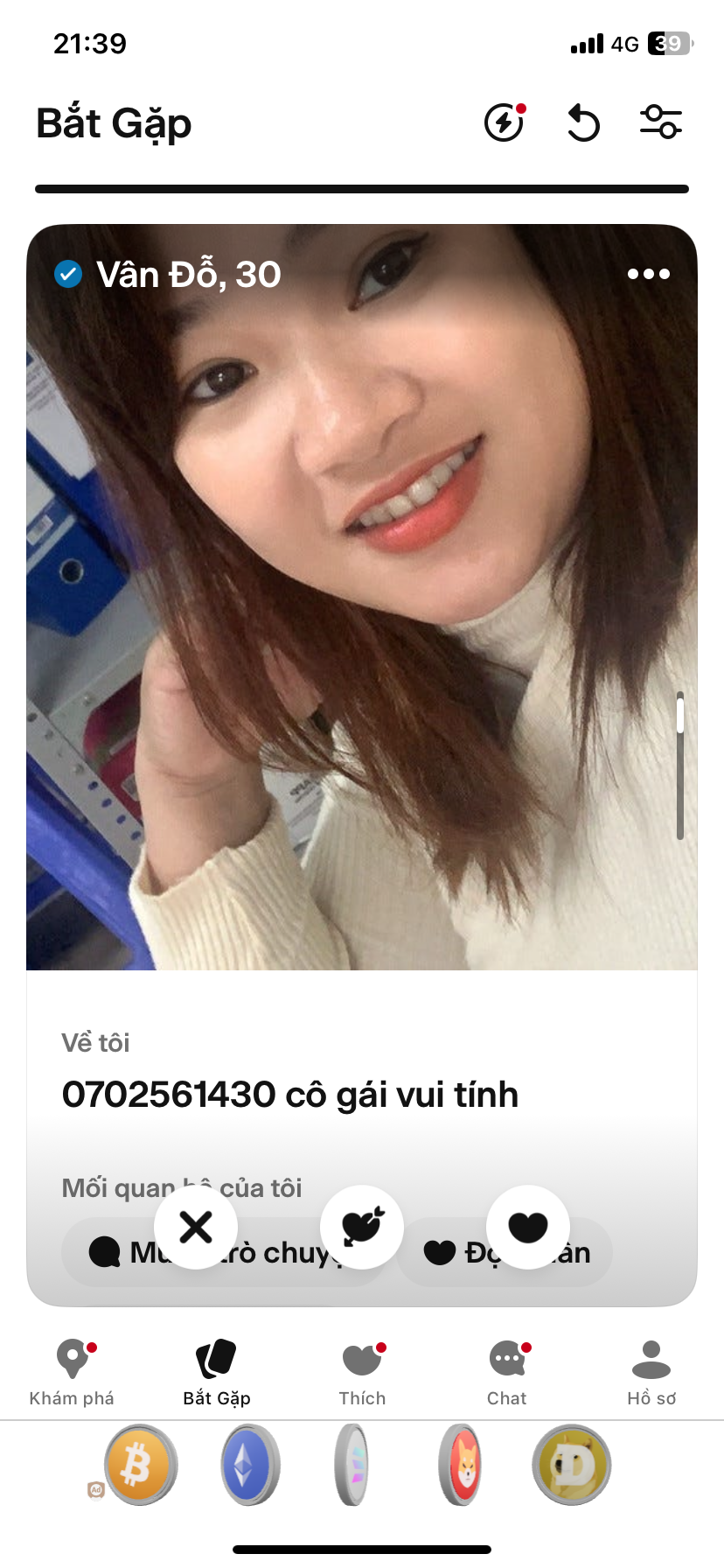Open the three-dot menu on Vân Đỗ's card
The height and width of the screenshot is (1568, 724).
coord(648,274)
